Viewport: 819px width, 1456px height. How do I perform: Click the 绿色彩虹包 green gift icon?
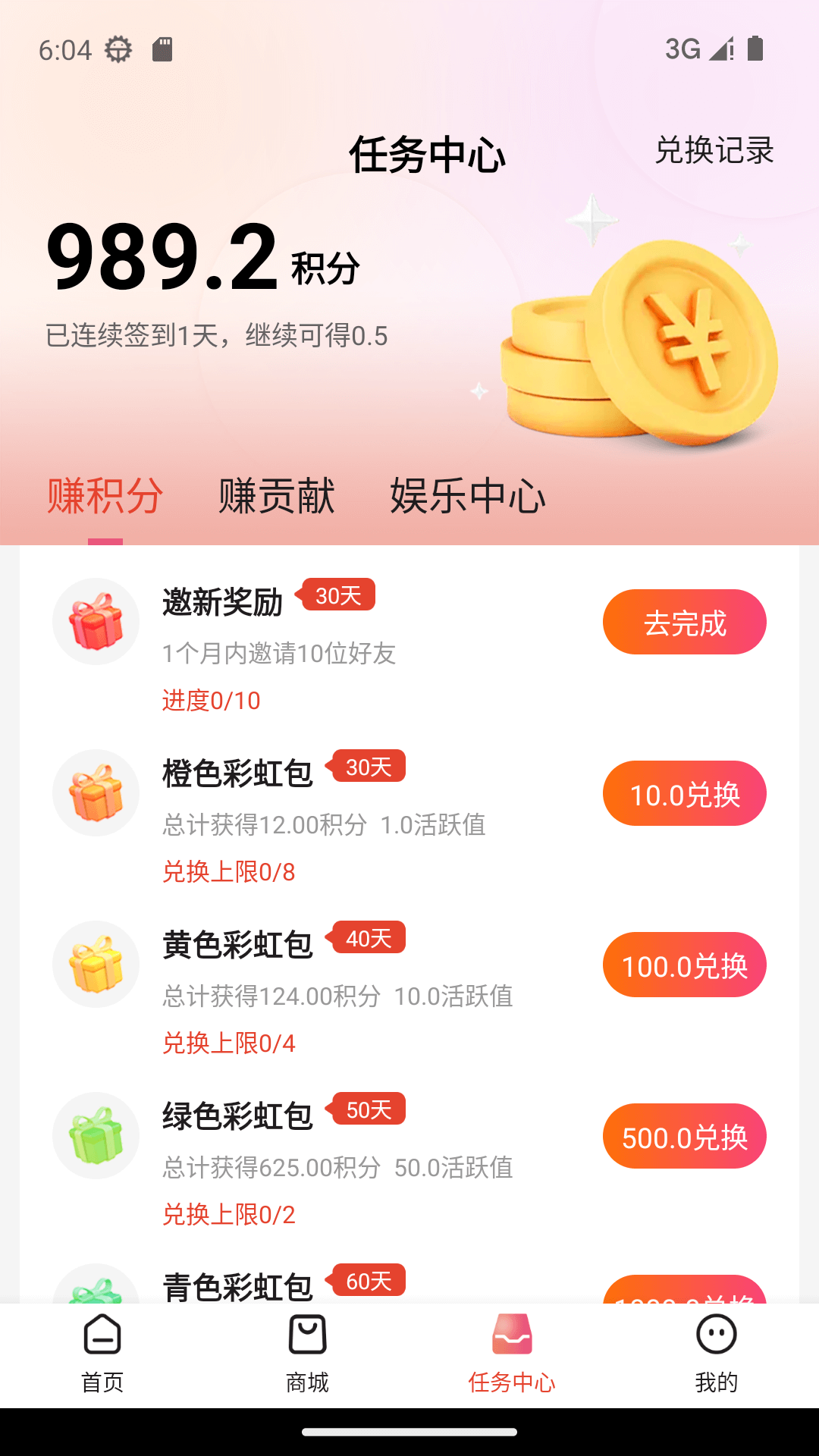pos(96,1135)
